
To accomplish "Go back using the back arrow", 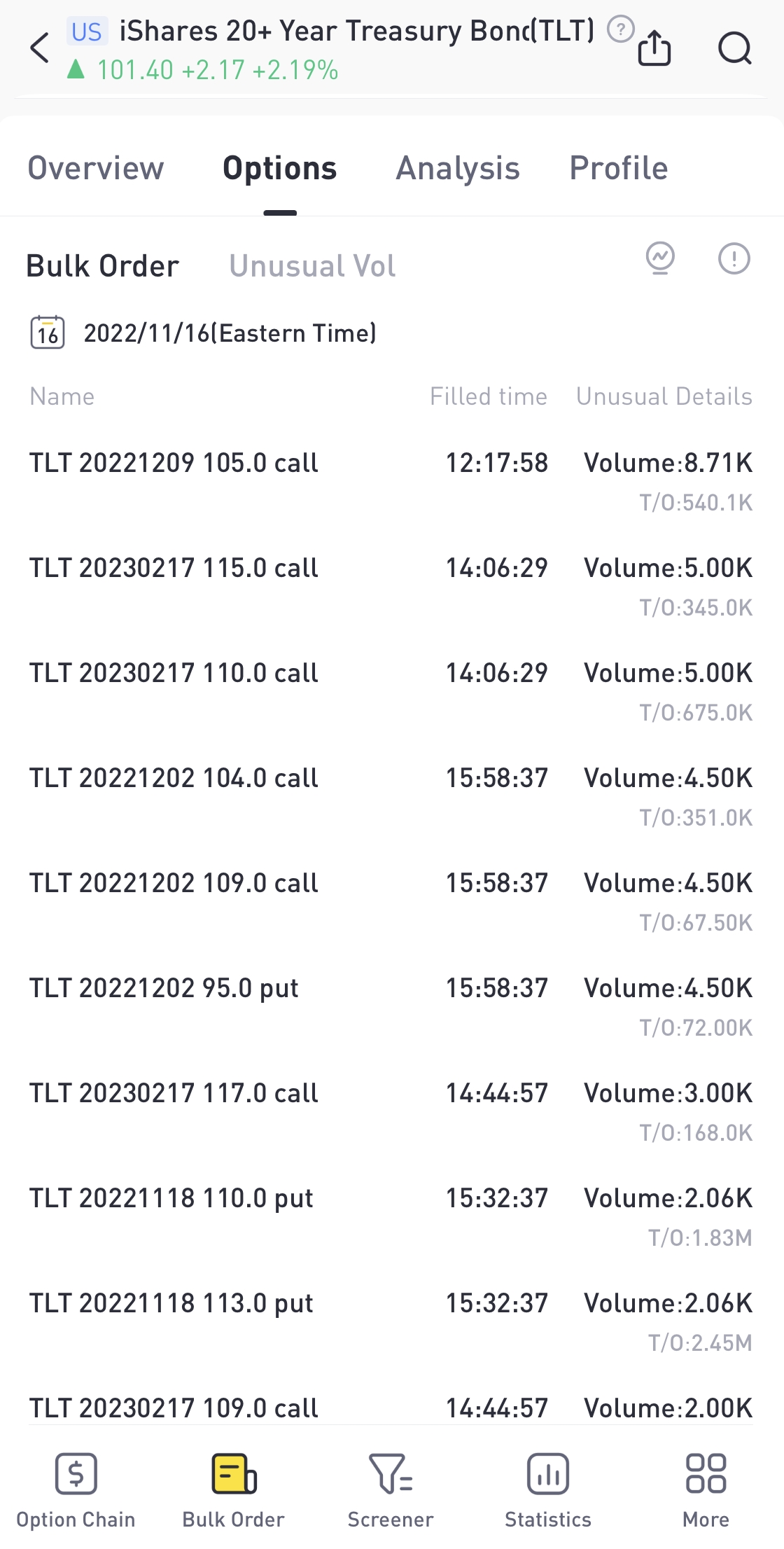I will [x=40, y=48].
